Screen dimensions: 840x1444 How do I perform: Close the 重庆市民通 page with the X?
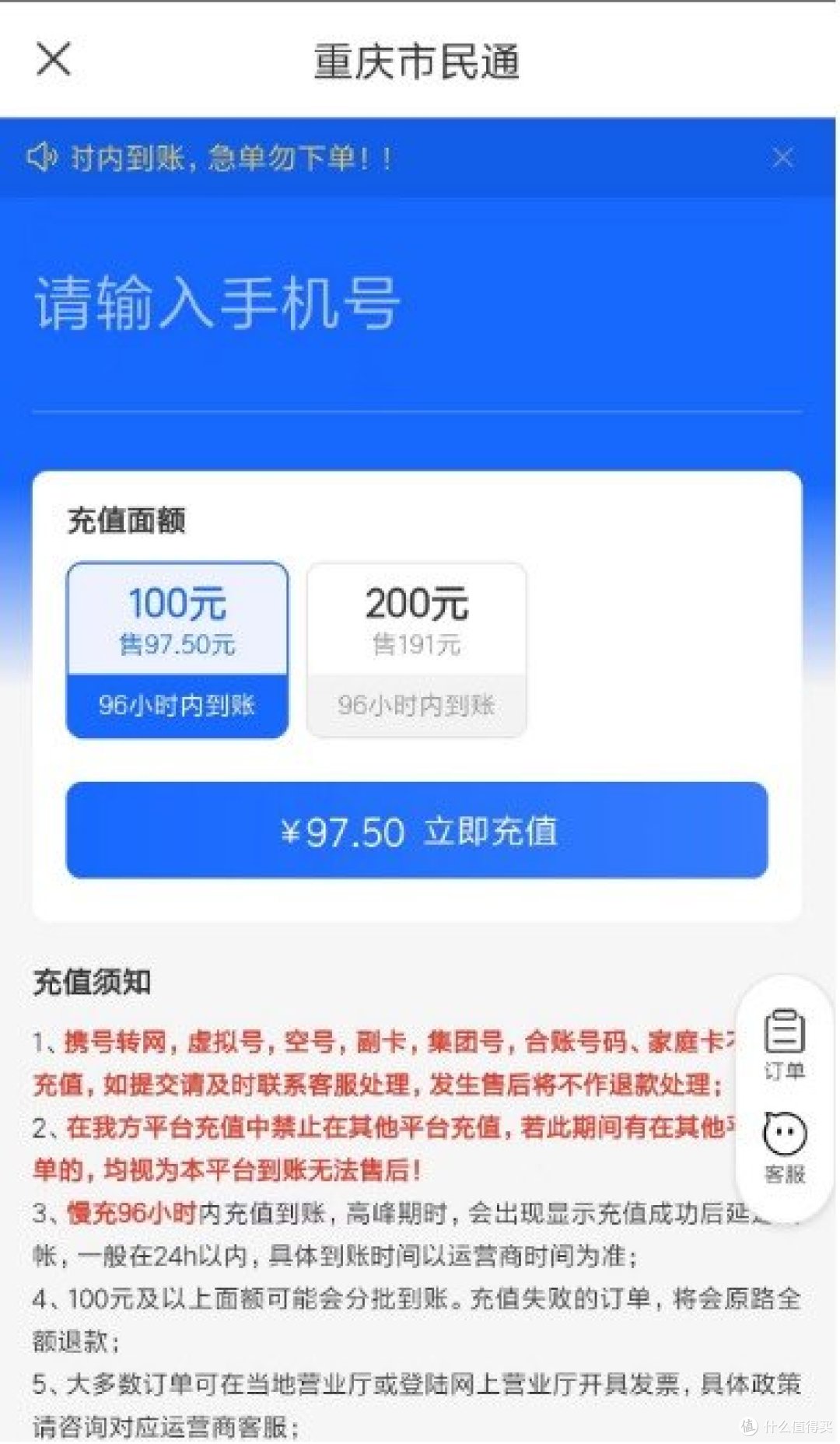coord(53,61)
